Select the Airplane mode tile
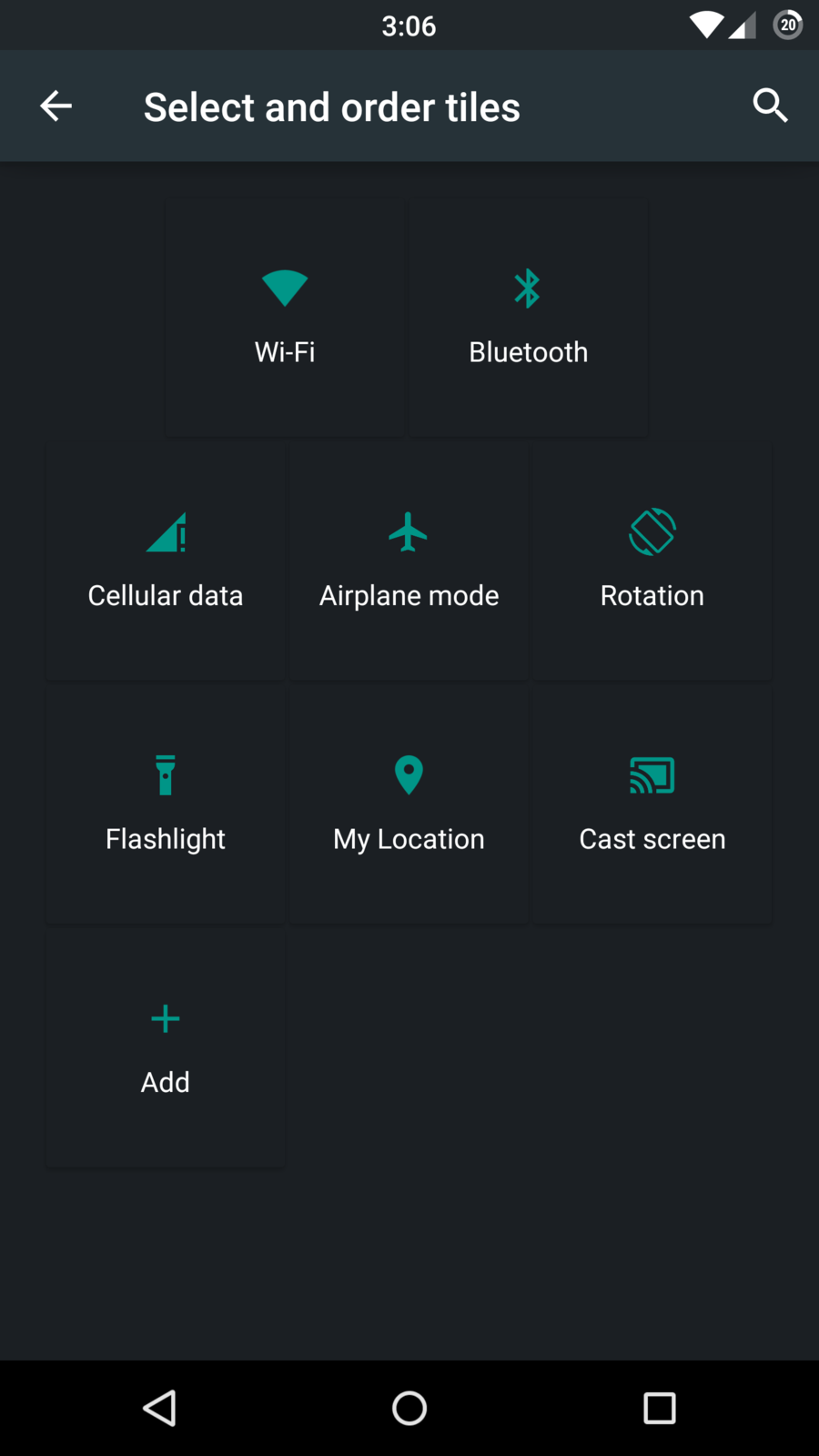Screen dimensions: 819x1456 [409, 561]
